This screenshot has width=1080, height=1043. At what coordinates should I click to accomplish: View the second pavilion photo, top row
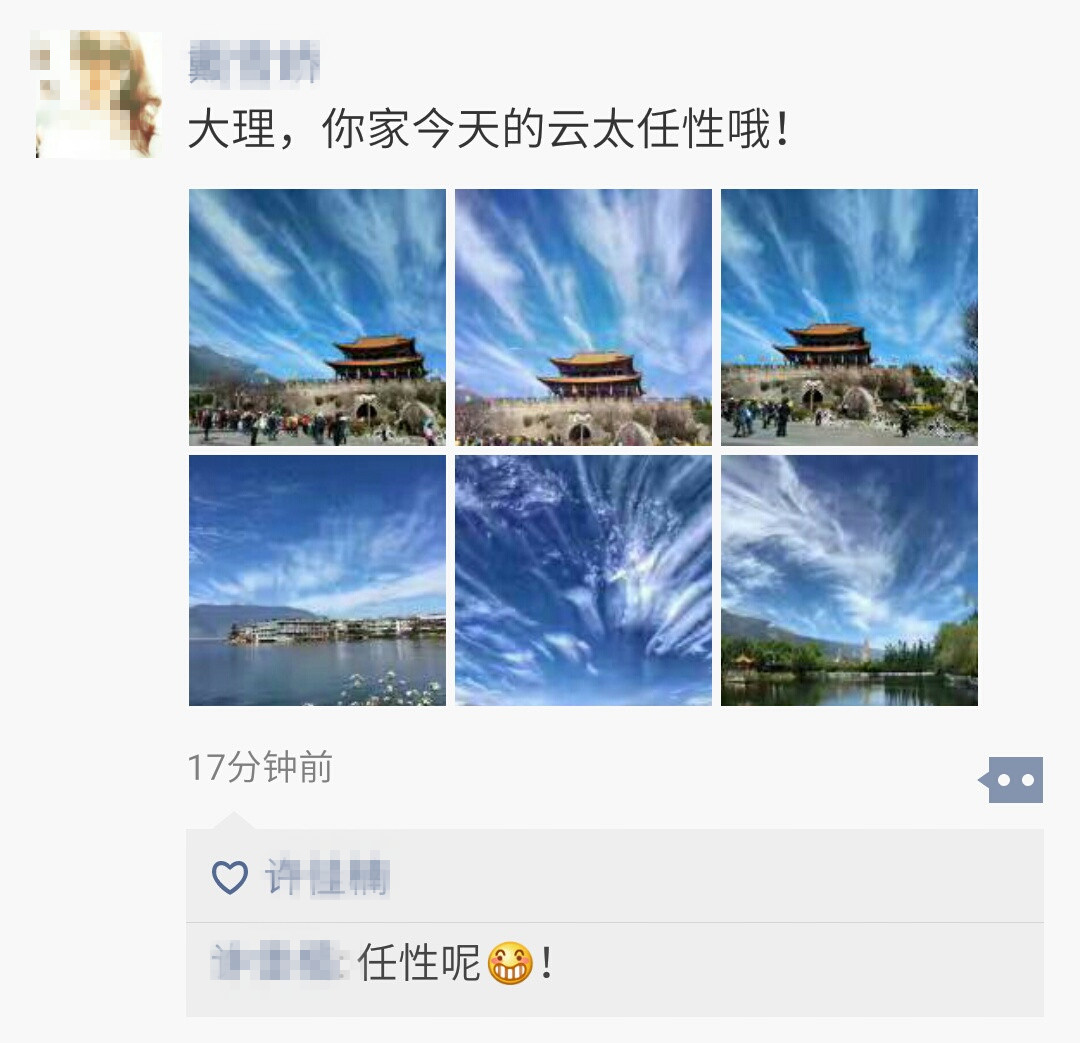pos(583,317)
